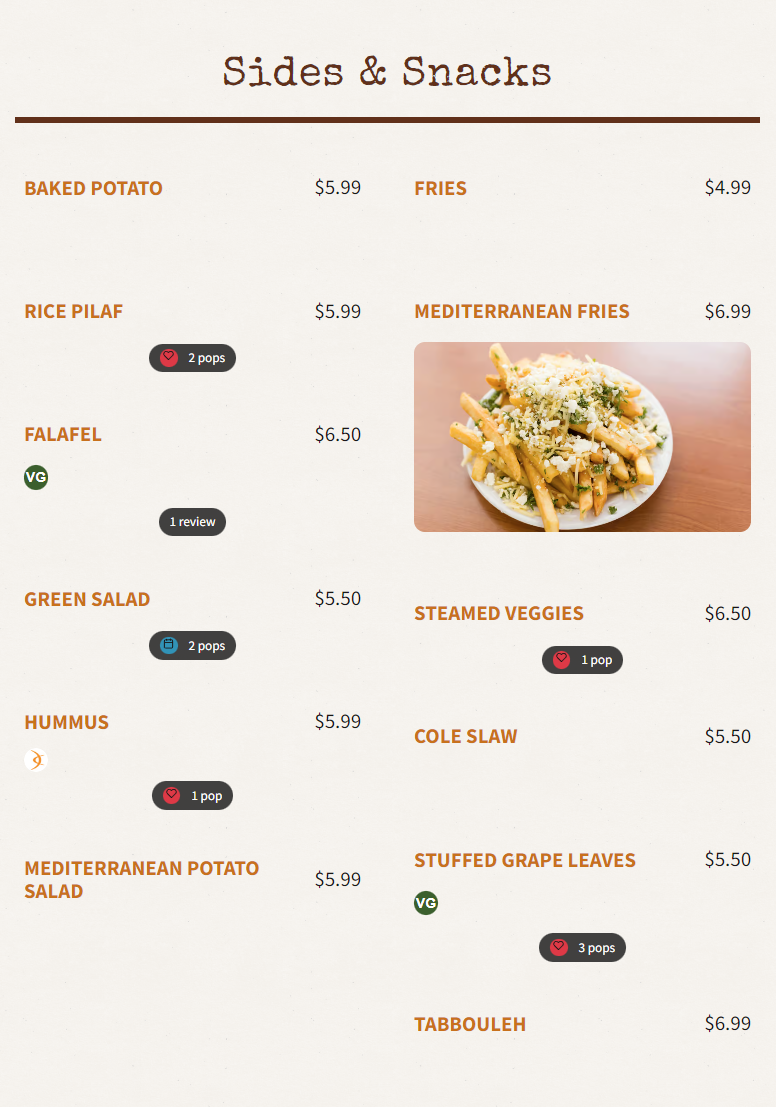The width and height of the screenshot is (776, 1107).
Task: Open the Cole Slaw menu item
Action: (x=466, y=737)
